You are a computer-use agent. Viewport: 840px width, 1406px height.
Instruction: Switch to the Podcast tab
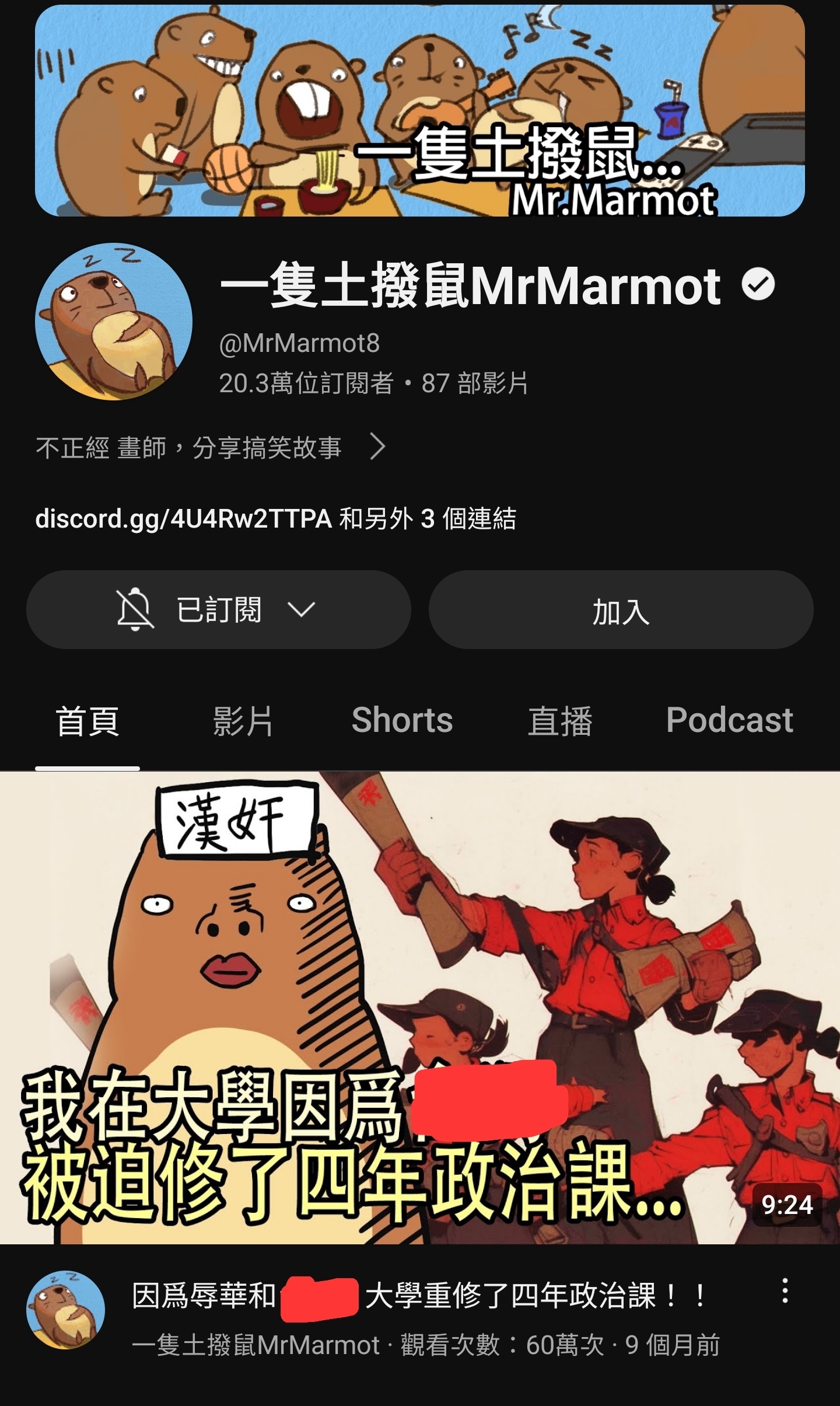click(729, 720)
